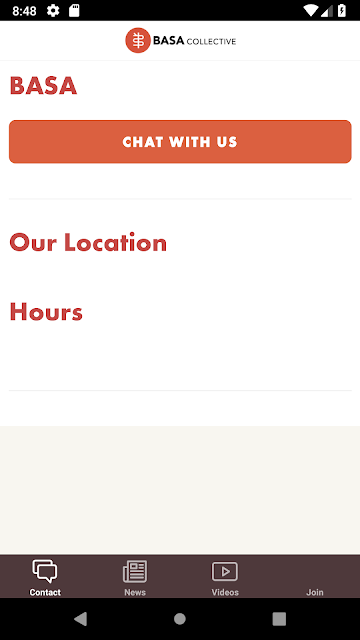
Task: Open the Contact tab
Action: point(45,576)
